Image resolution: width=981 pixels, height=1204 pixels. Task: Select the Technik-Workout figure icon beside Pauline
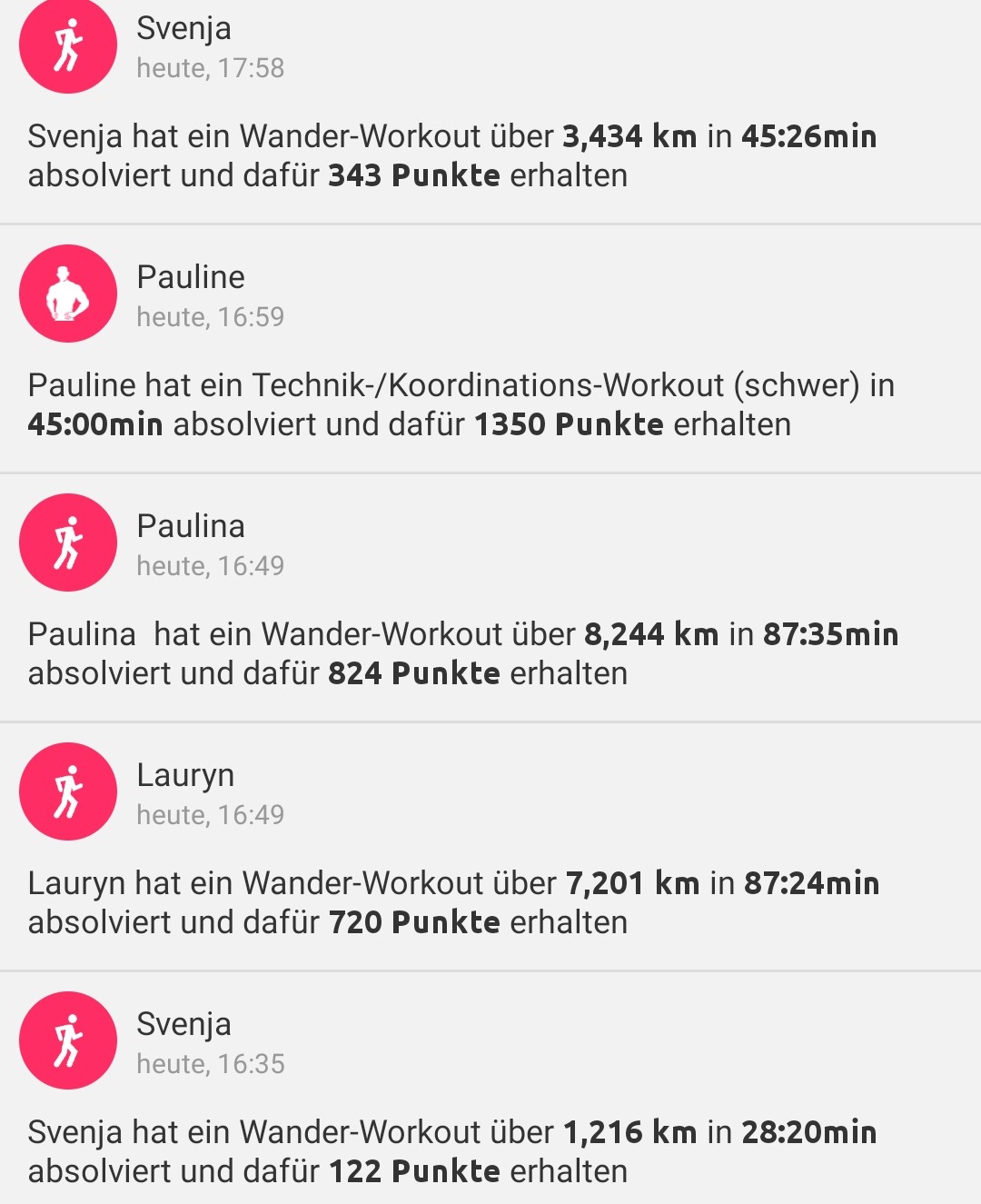[x=67, y=294]
